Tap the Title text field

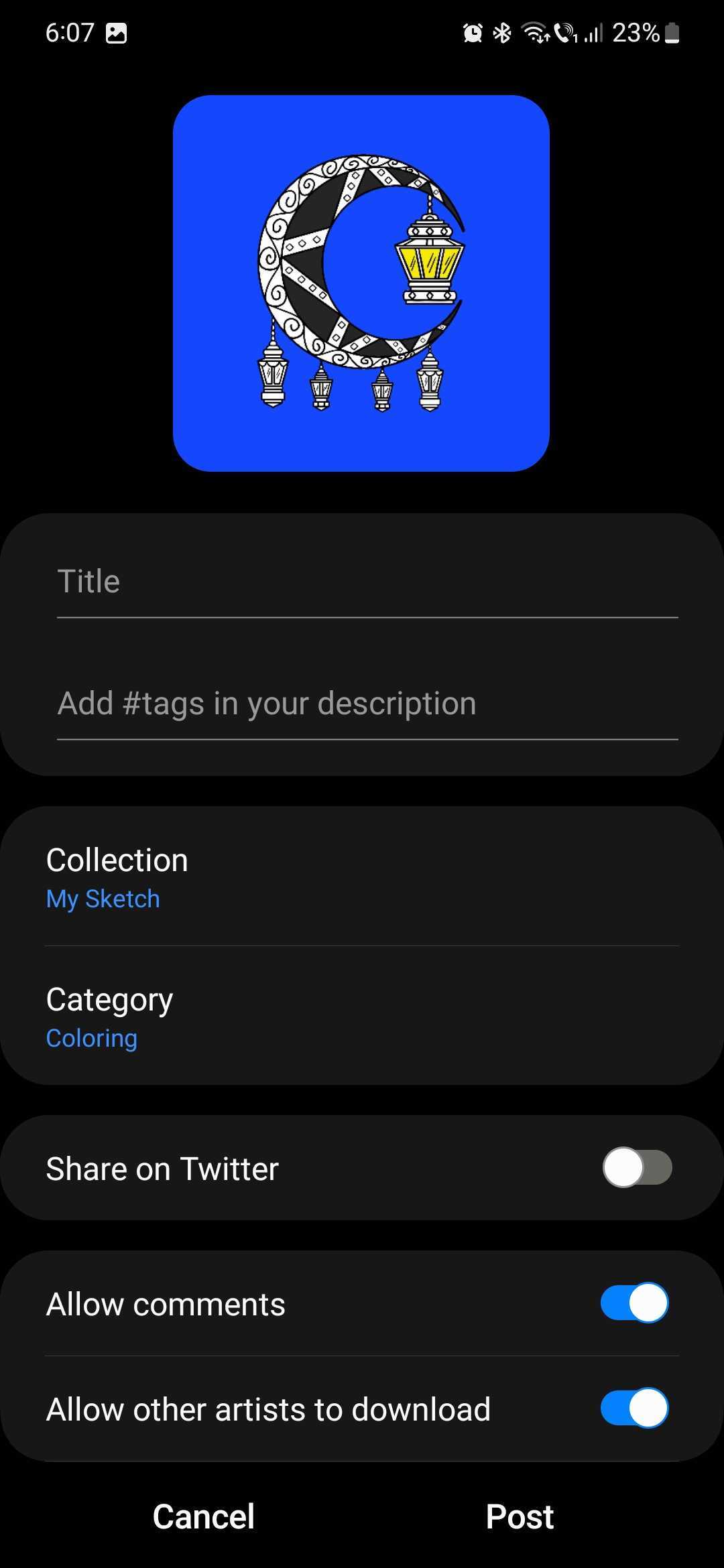click(367, 582)
